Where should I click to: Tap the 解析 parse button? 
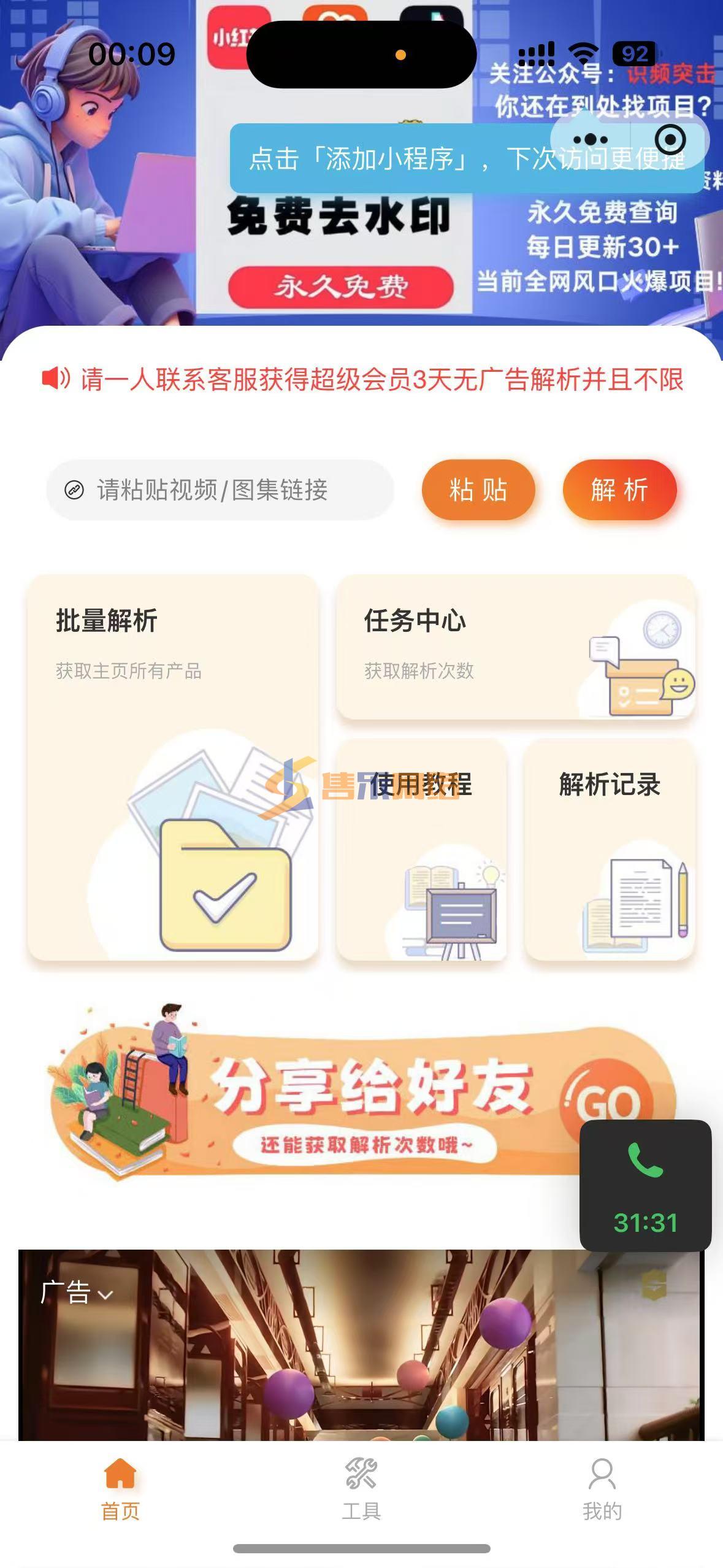(619, 490)
